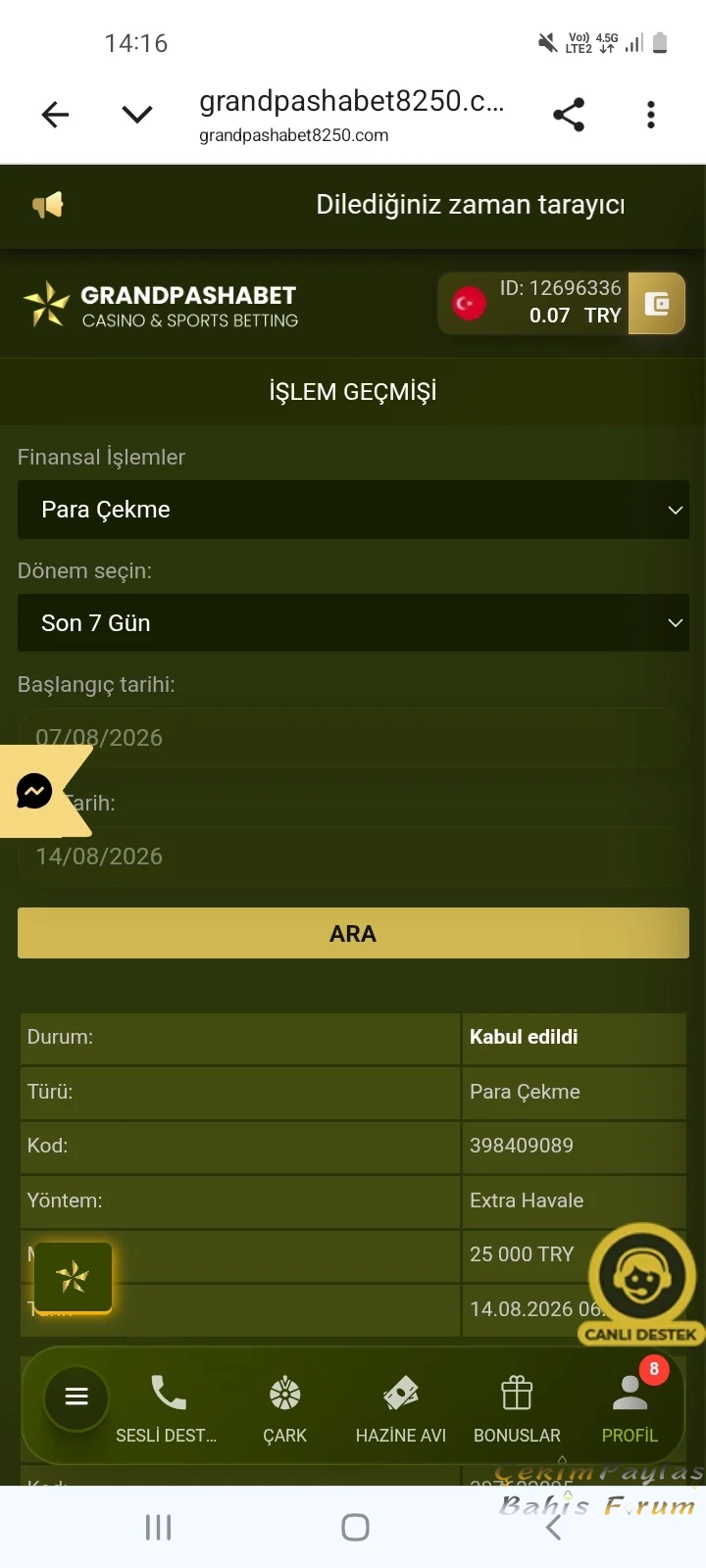706x1568 pixels.
Task: Go to the Çark wheel section
Action: pos(285,1409)
